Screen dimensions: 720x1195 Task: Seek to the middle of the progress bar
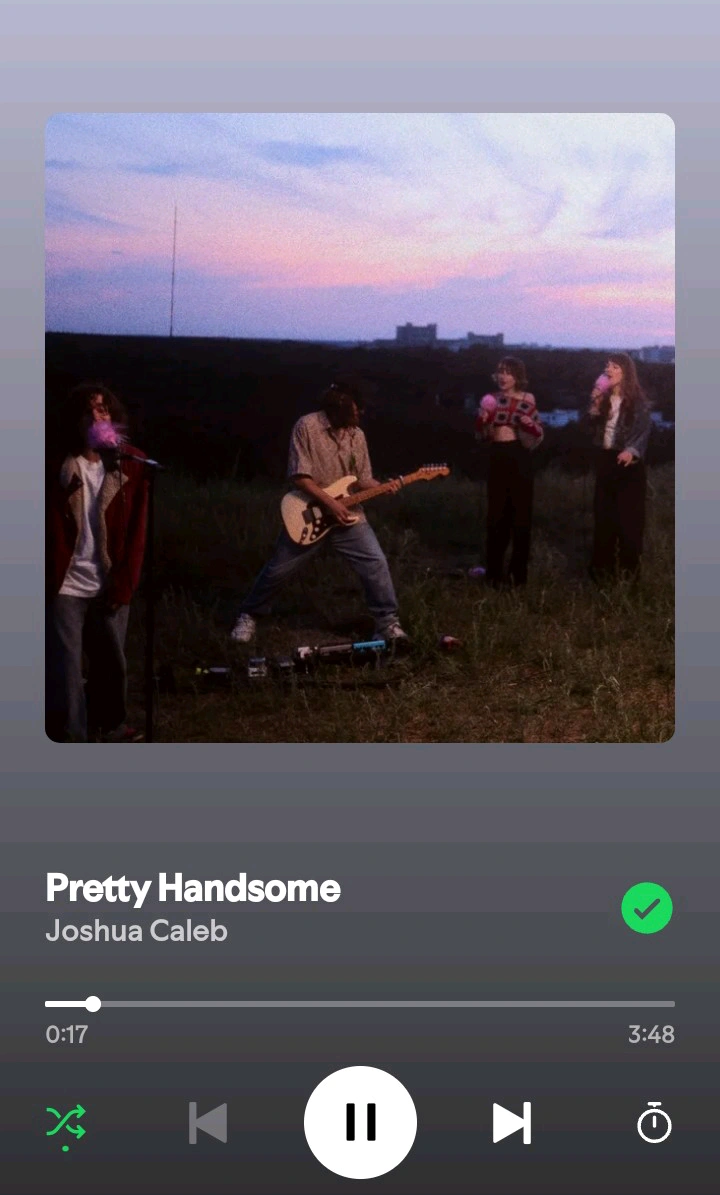360,1003
